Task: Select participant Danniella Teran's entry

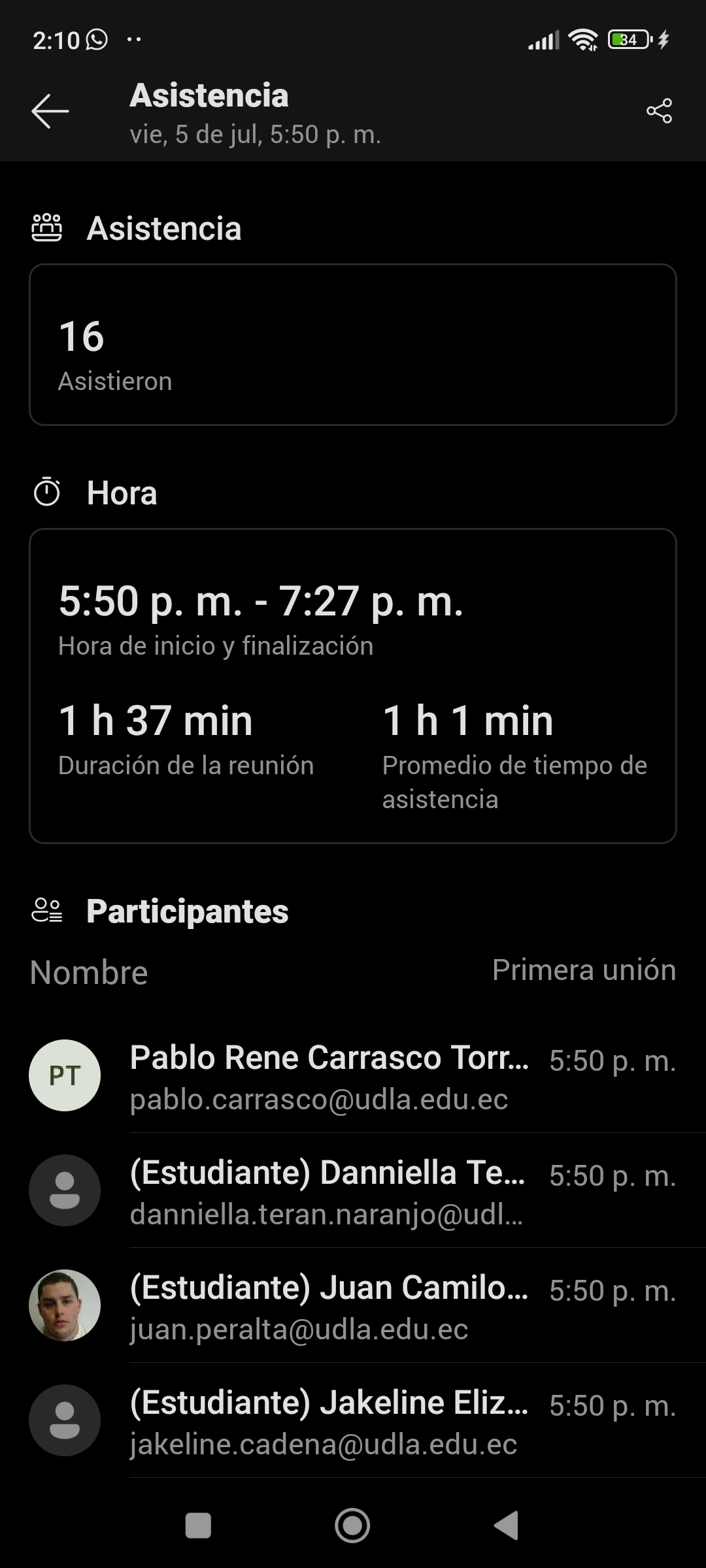Action: pos(353,1191)
